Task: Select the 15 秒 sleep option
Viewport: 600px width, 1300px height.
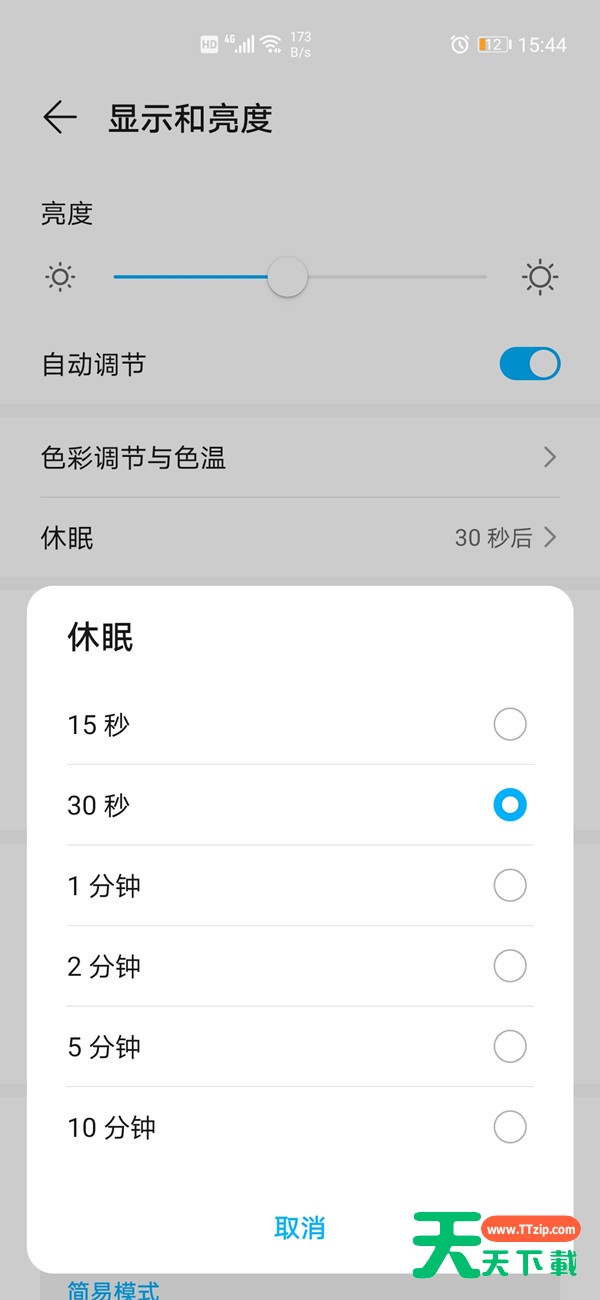Action: [x=300, y=724]
